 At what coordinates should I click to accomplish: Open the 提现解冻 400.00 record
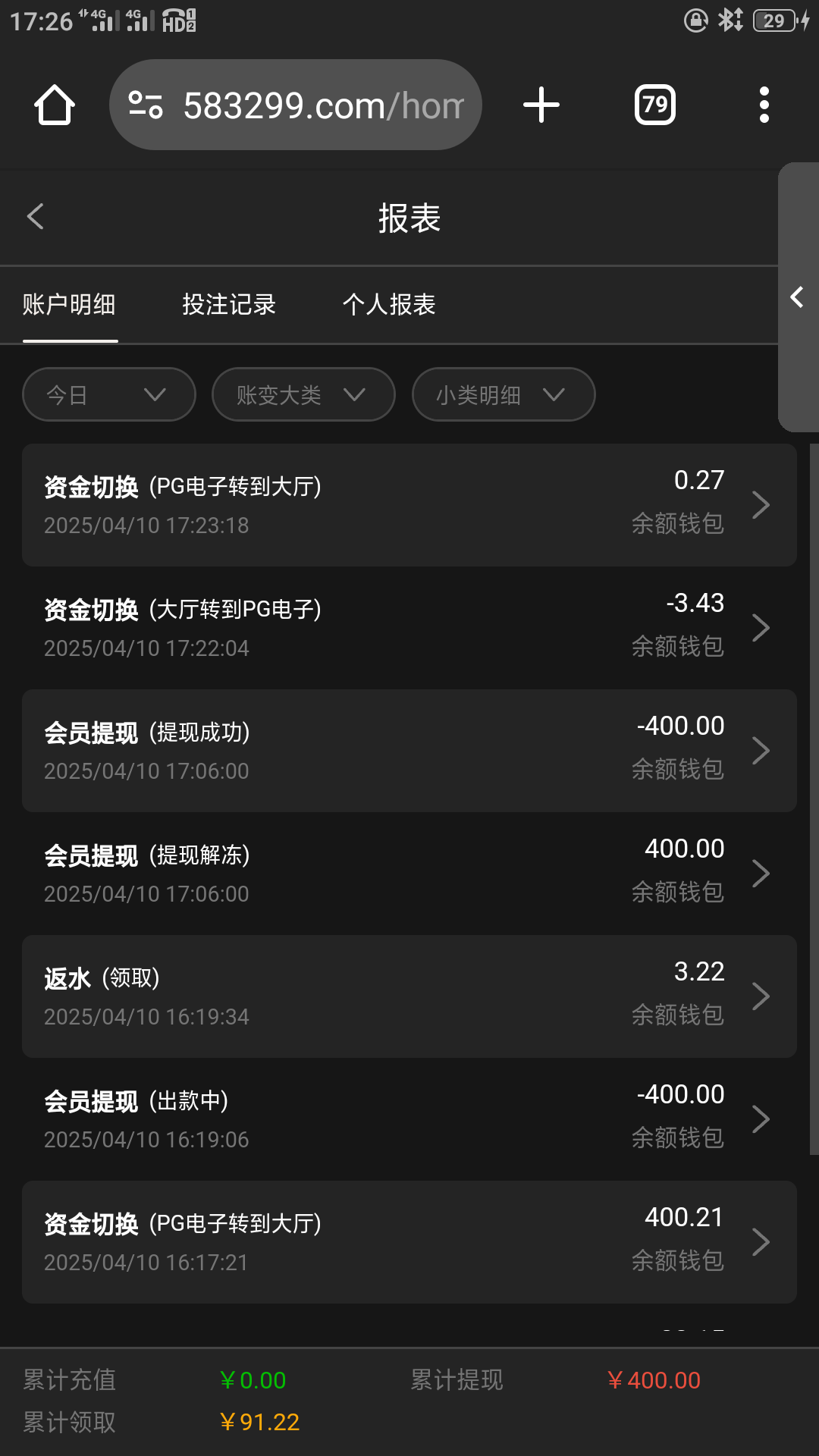(409, 874)
